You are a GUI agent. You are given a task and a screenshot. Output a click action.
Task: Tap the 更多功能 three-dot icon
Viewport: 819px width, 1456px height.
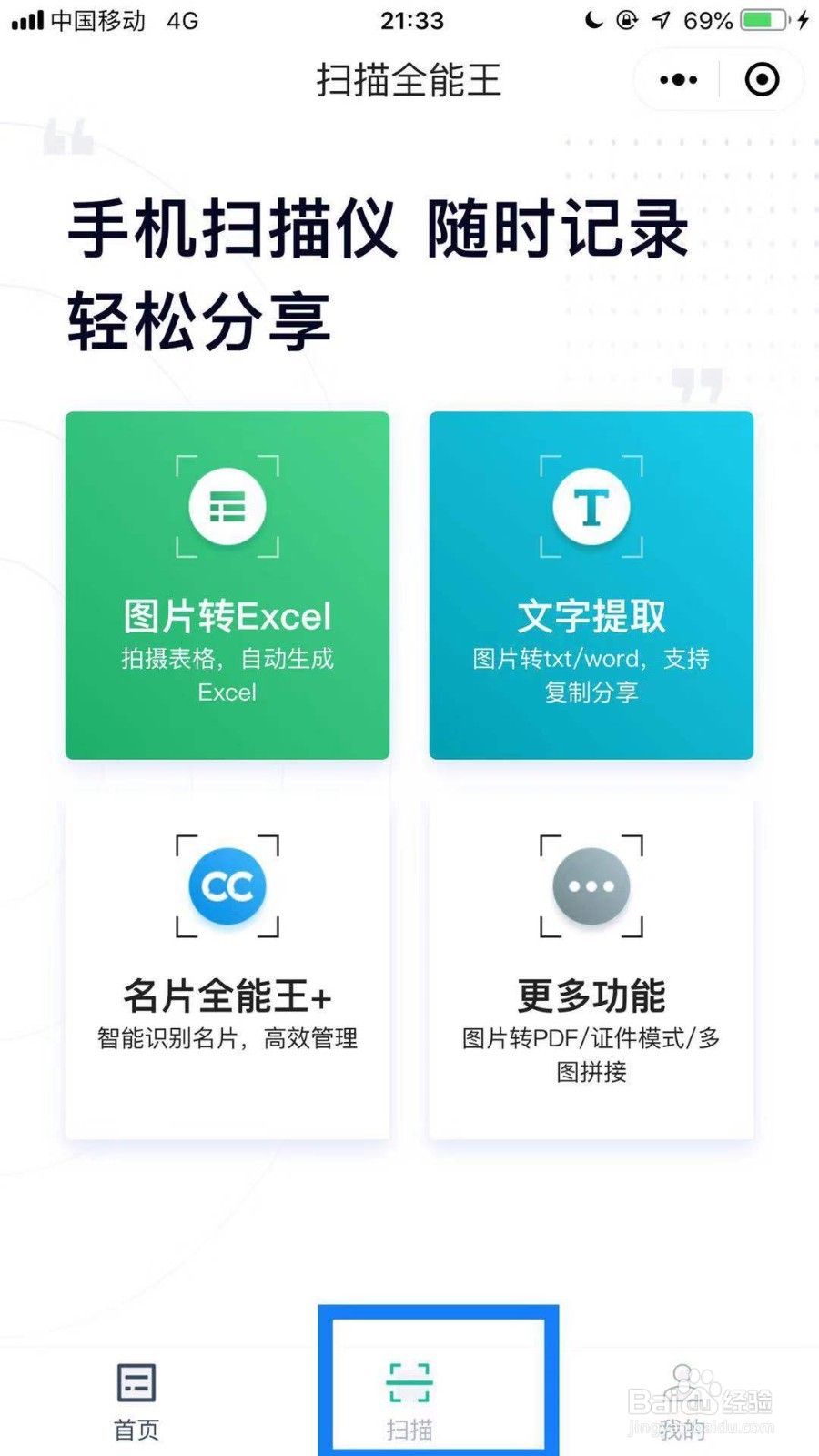tap(591, 887)
